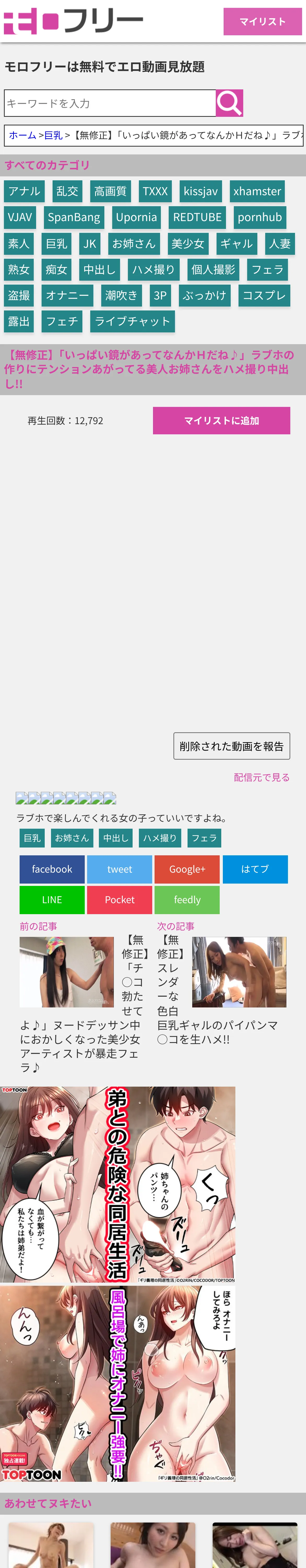Tap マイリストに追加 button
This screenshot has width=306, height=1568.
(x=221, y=420)
